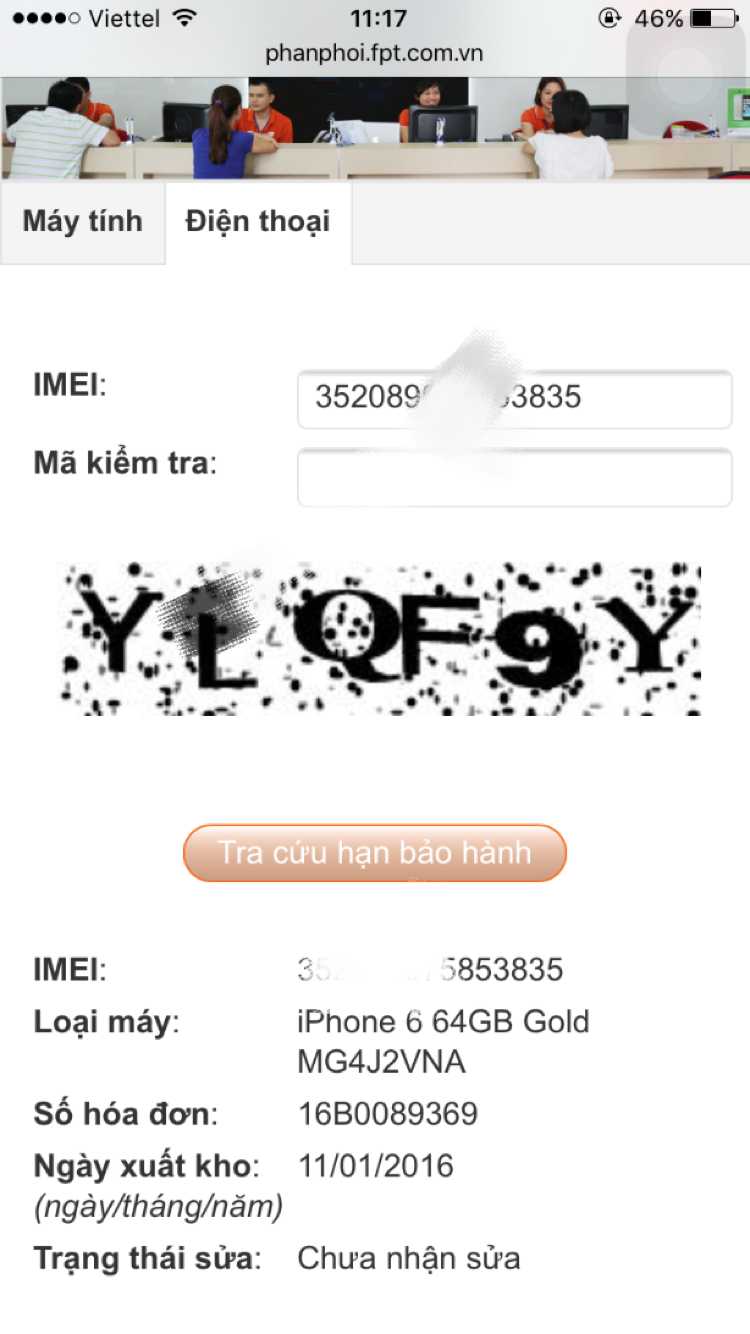This screenshot has height=1334, width=750.
Task: Select the Điện thoại tab
Action: click(x=258, y=221)
